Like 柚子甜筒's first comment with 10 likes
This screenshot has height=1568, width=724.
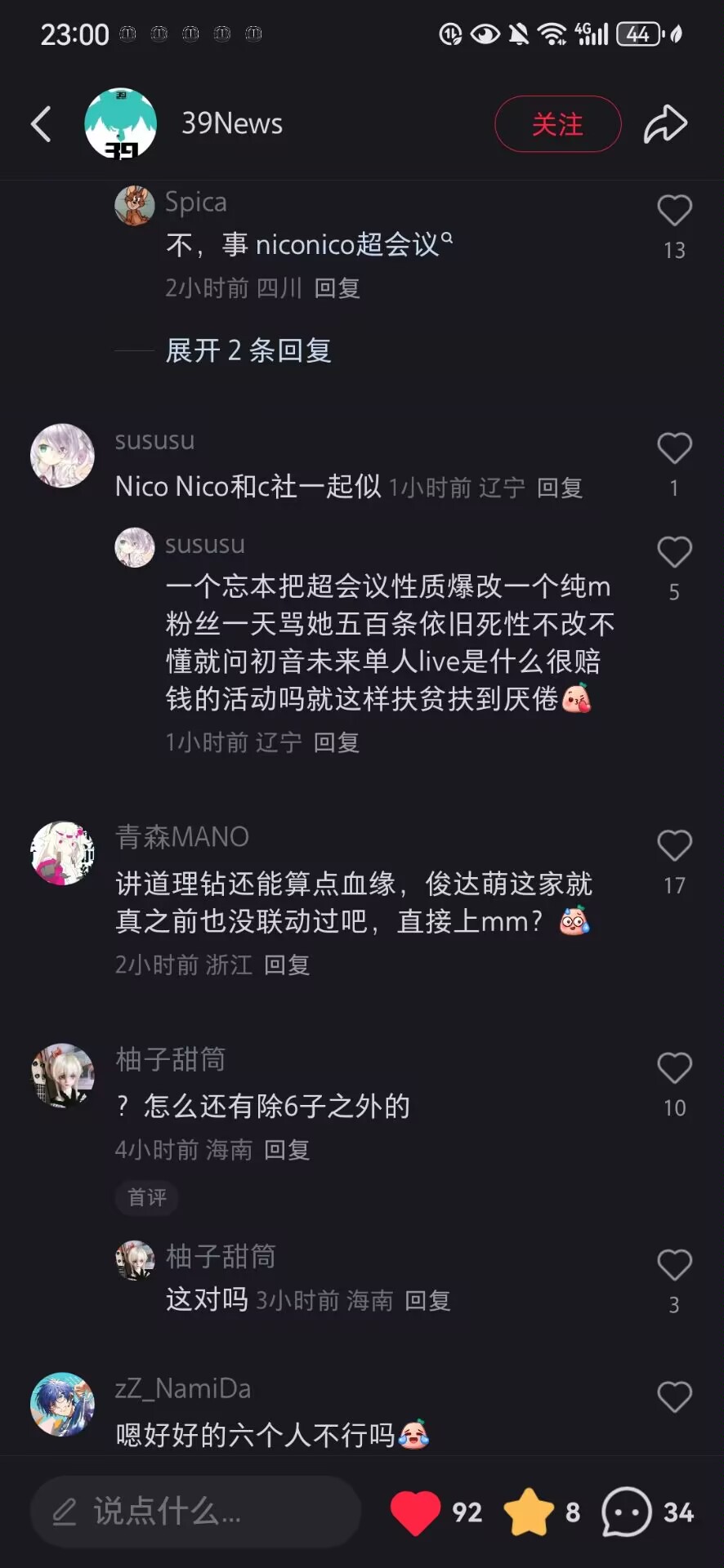674,1068
